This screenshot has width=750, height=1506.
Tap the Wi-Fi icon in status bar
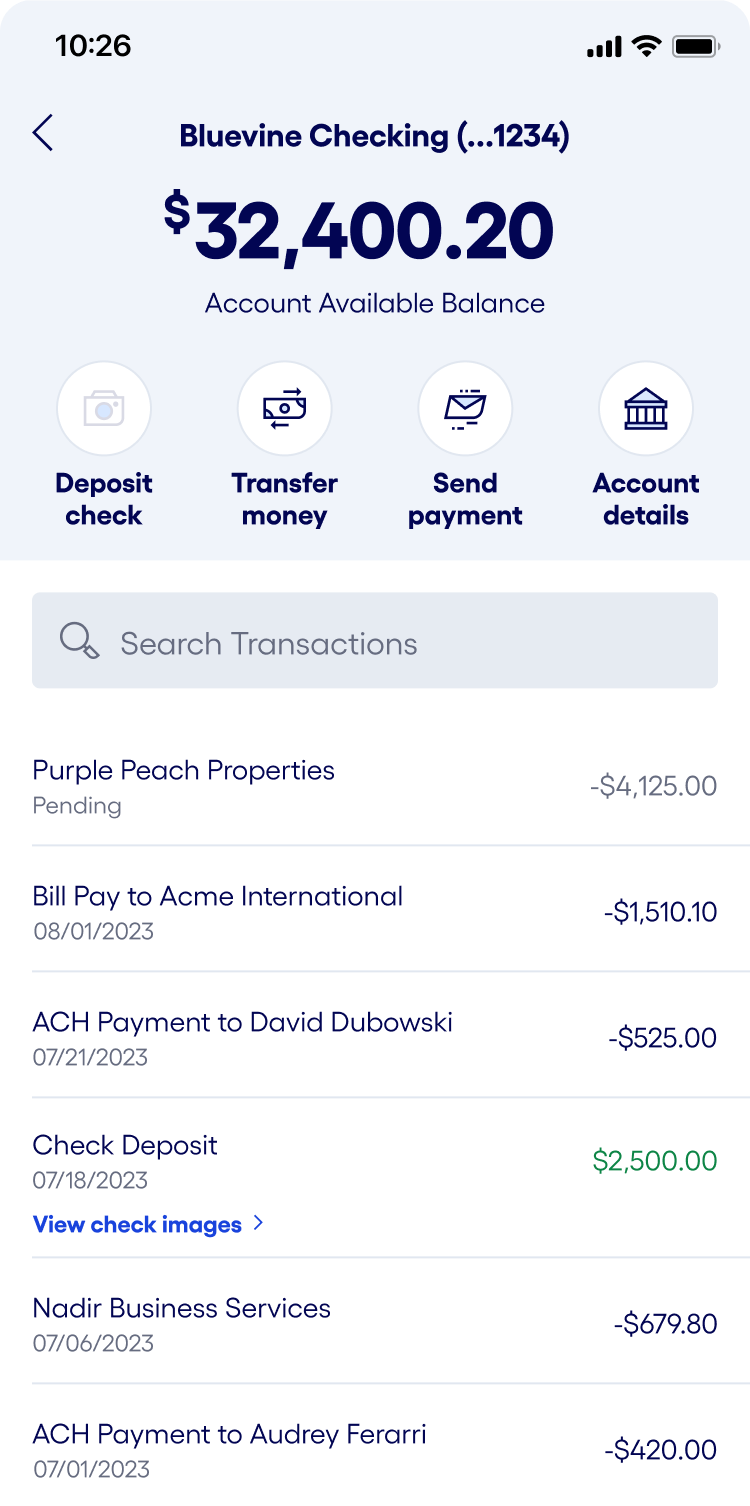645,45
